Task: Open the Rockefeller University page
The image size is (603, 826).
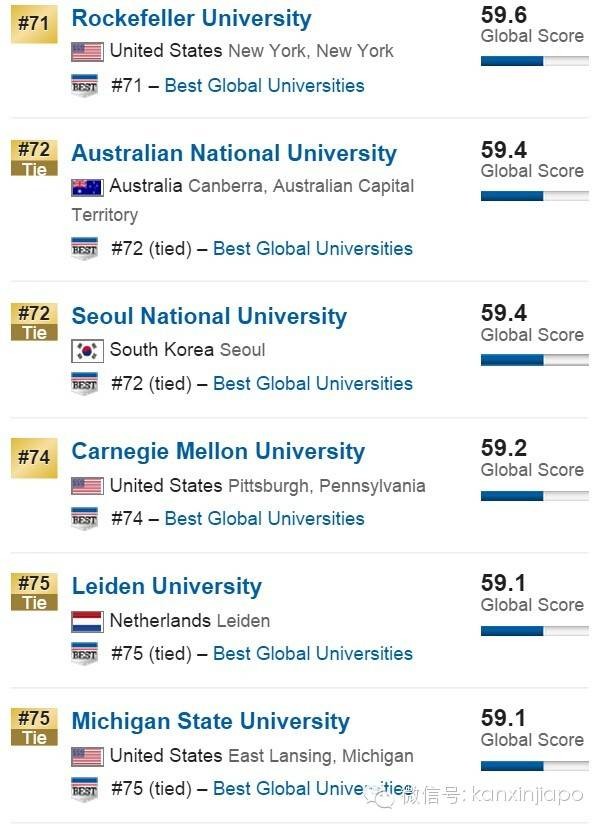Action: (191, 19)
